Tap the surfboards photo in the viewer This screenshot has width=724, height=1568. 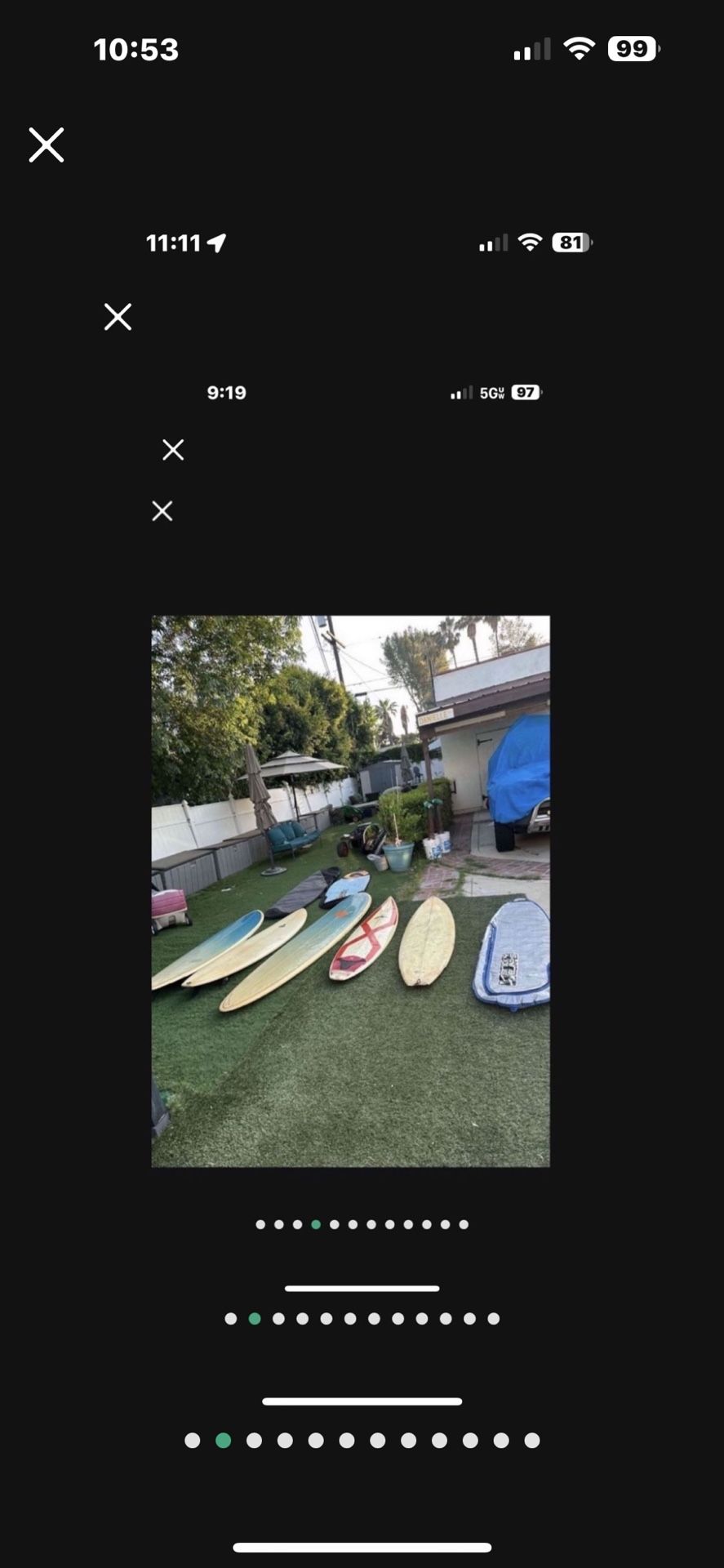(x=350, y=890)
